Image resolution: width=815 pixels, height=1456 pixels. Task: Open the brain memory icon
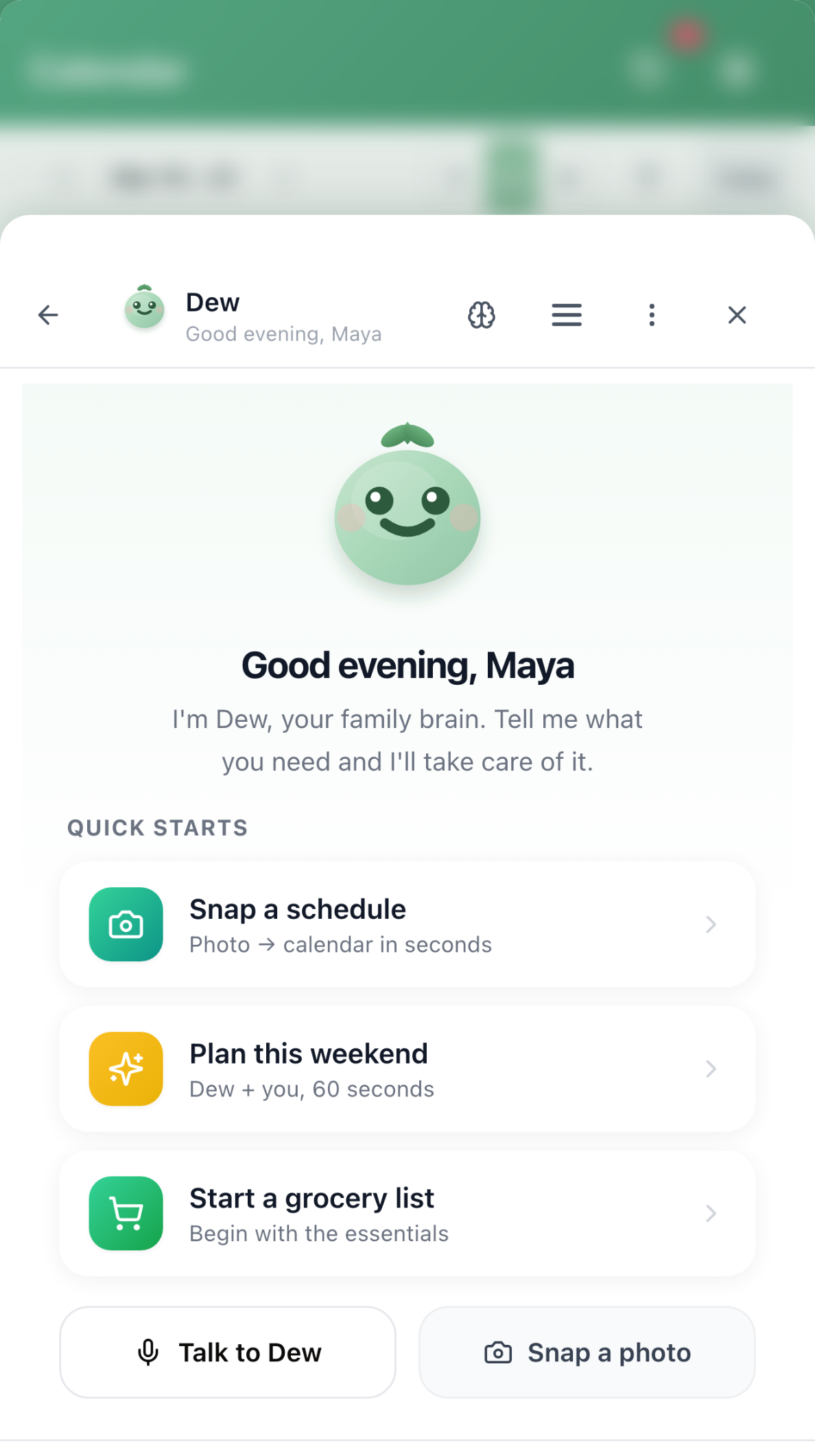click(482, 315)
